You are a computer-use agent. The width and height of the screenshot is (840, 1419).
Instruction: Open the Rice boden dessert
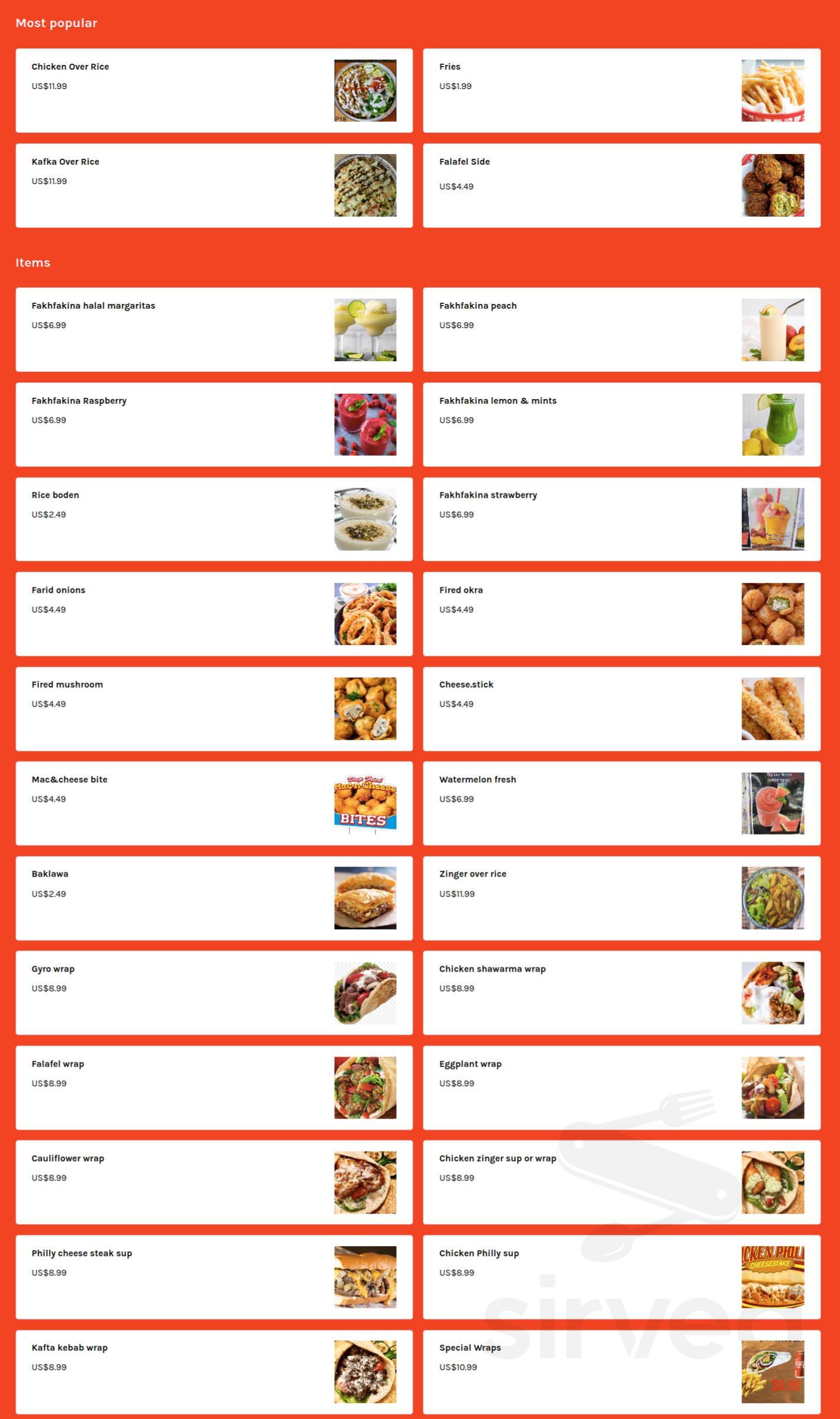[214, 519]
